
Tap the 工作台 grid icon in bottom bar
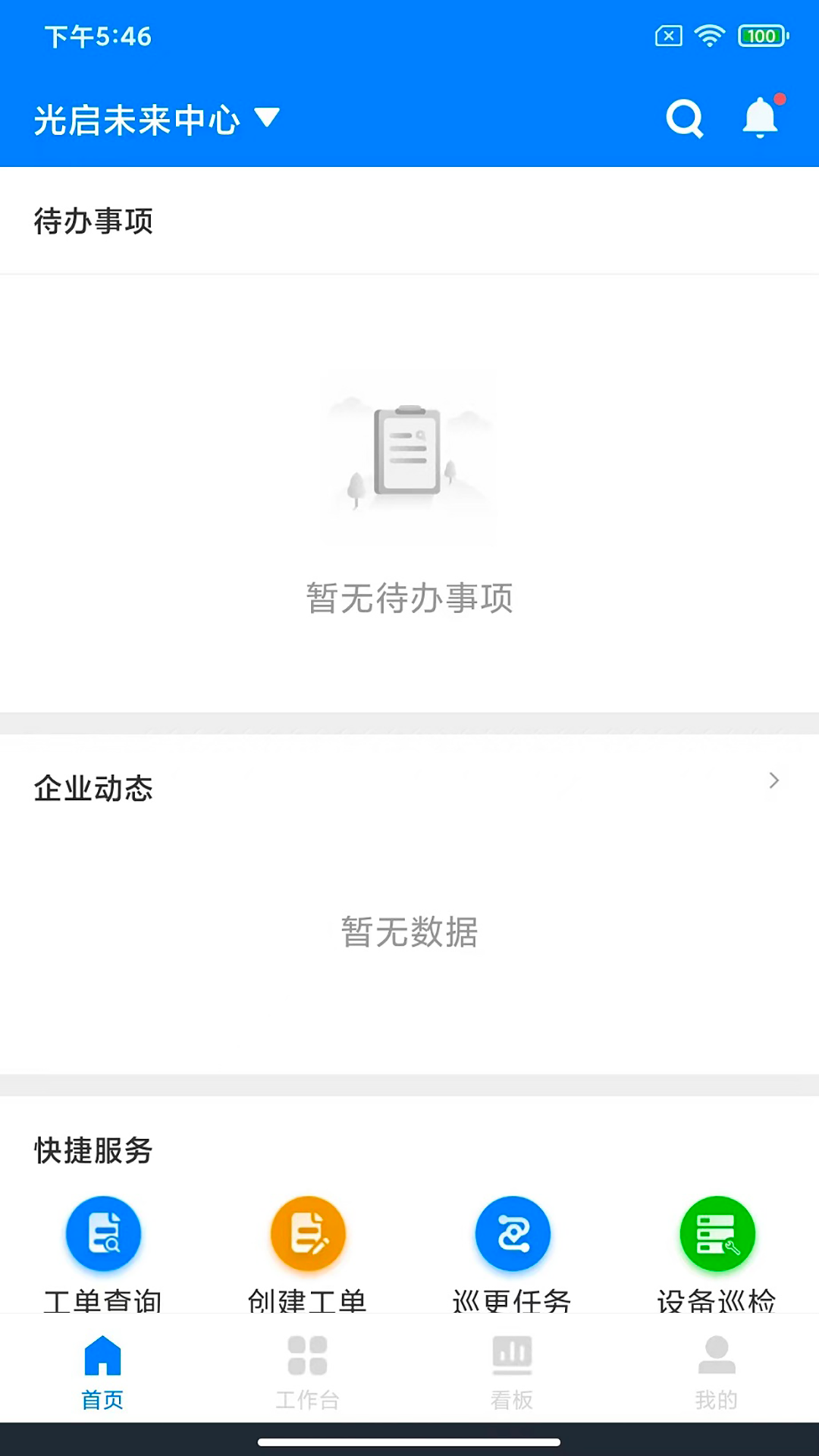coord(307,1365)
